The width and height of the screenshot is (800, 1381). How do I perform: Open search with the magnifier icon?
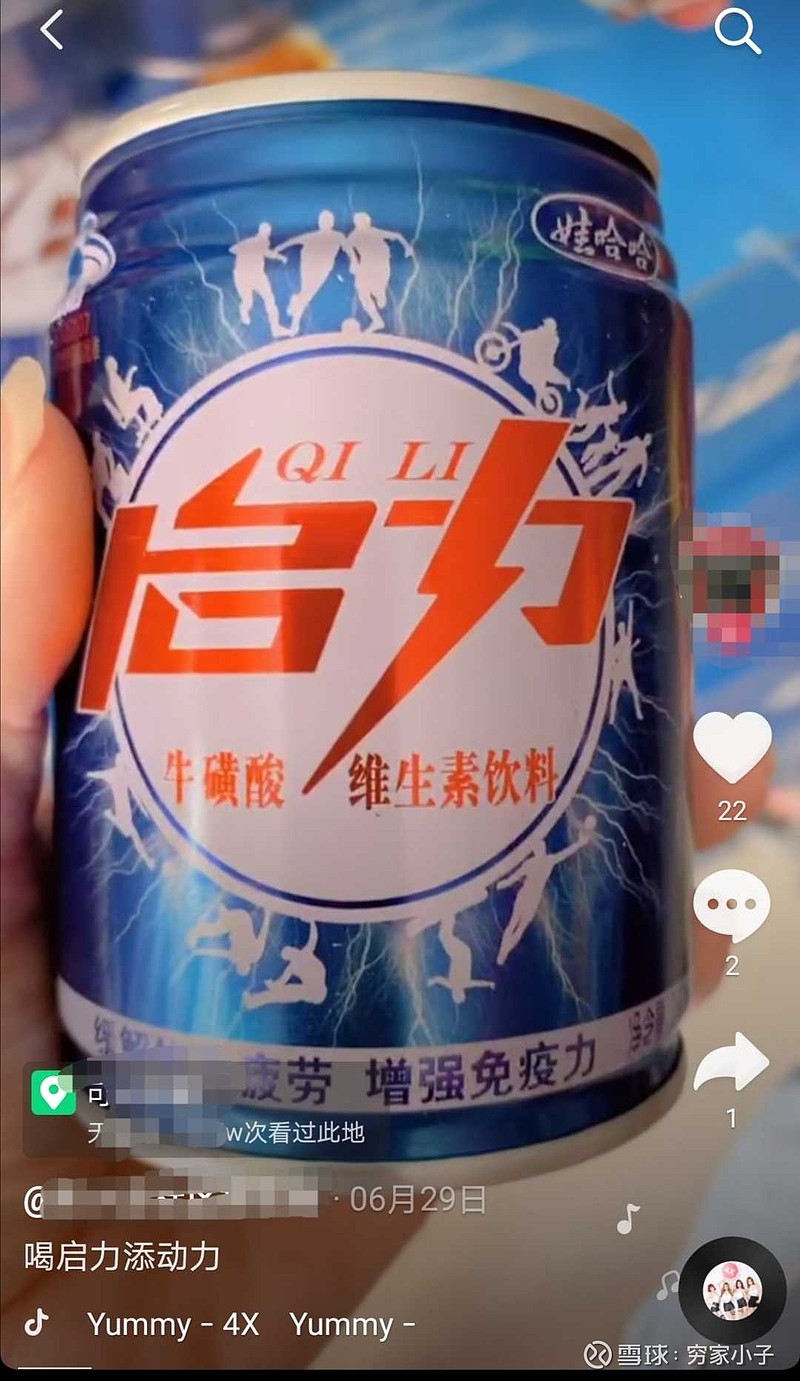(x=740, y=30)
